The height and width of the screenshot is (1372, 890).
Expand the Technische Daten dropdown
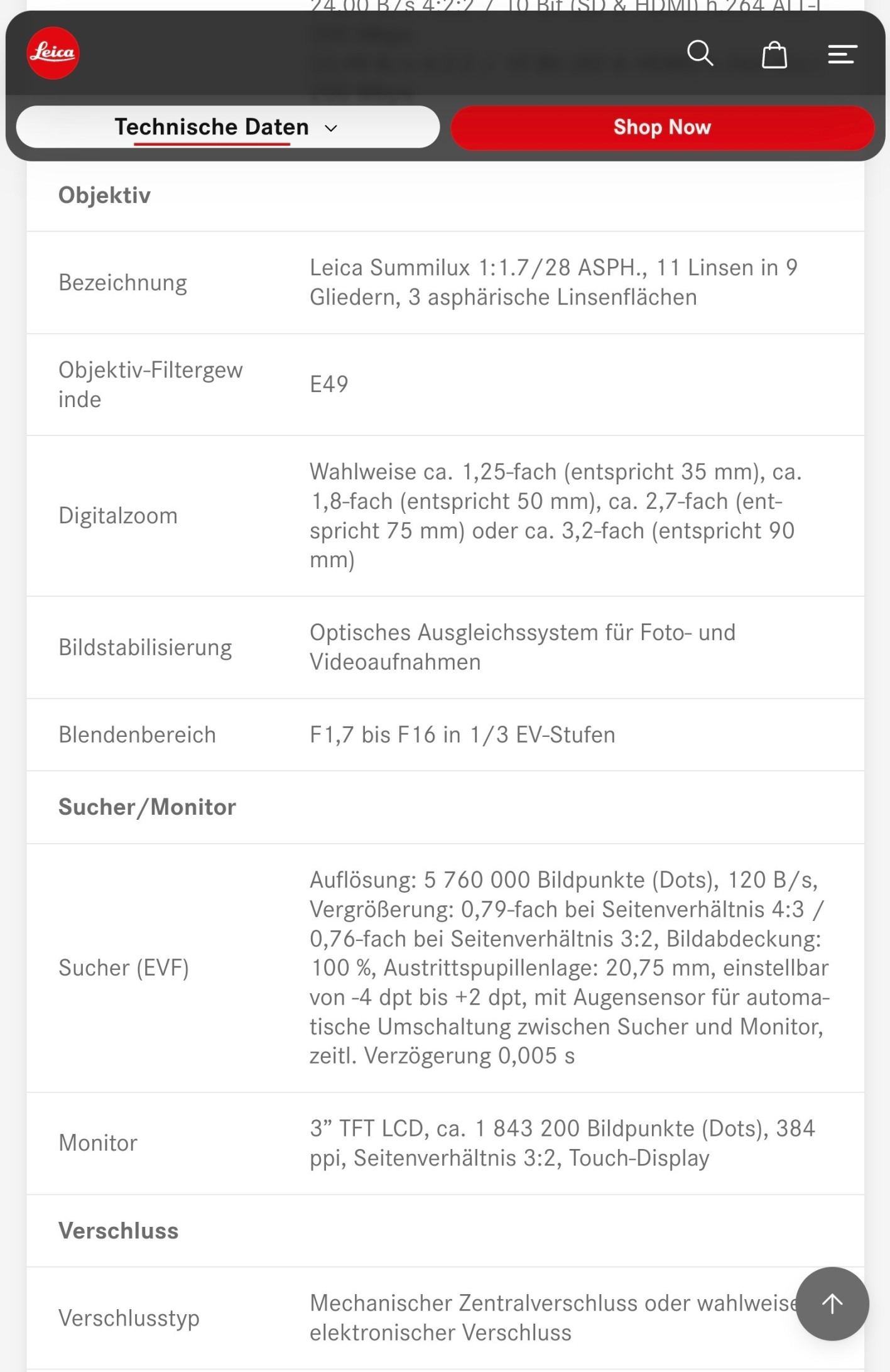pos(227,127)
